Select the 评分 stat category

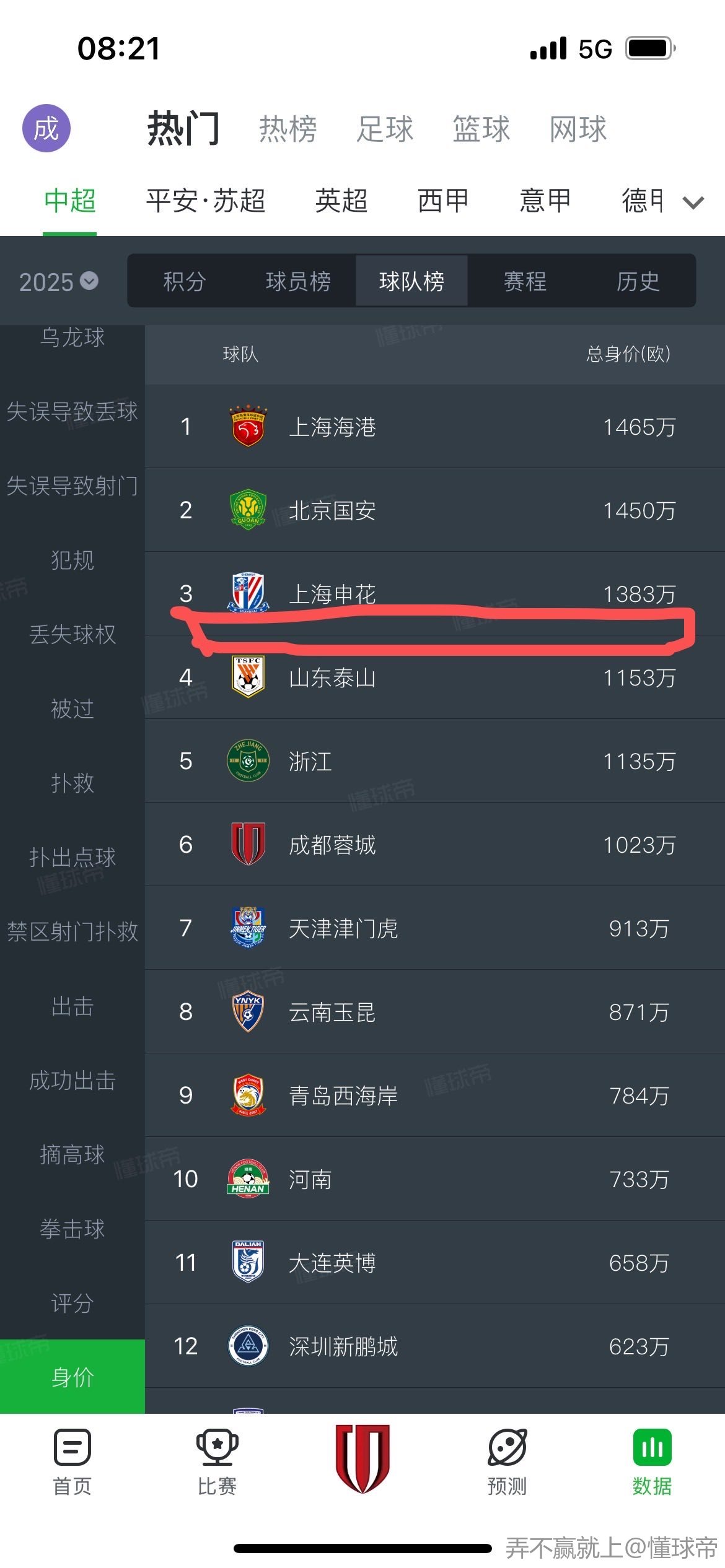(x=72, y=1303)
